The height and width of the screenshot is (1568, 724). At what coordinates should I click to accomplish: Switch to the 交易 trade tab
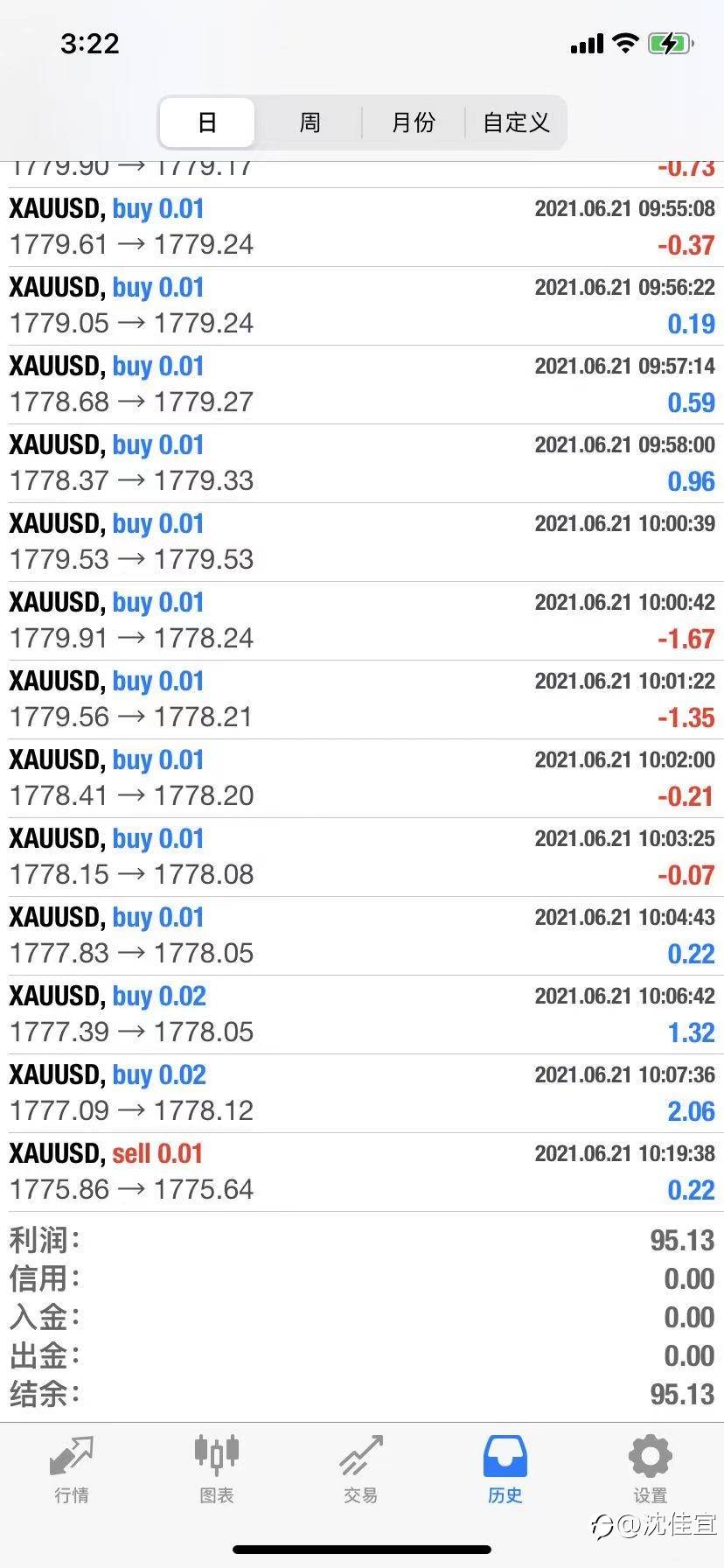361,1471
